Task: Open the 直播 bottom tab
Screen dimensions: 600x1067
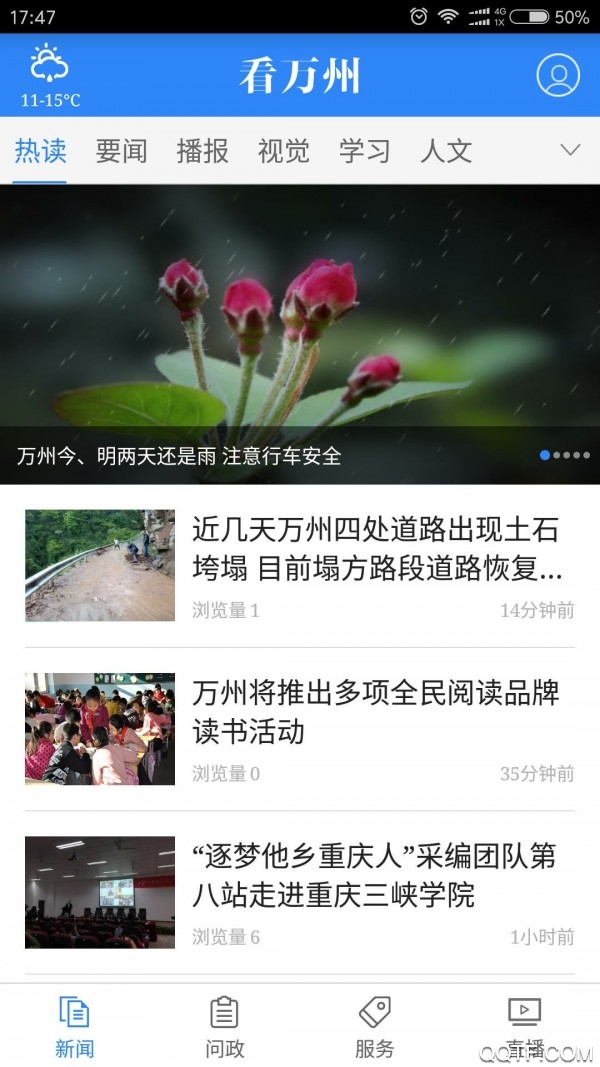Action: point(525,1027)
